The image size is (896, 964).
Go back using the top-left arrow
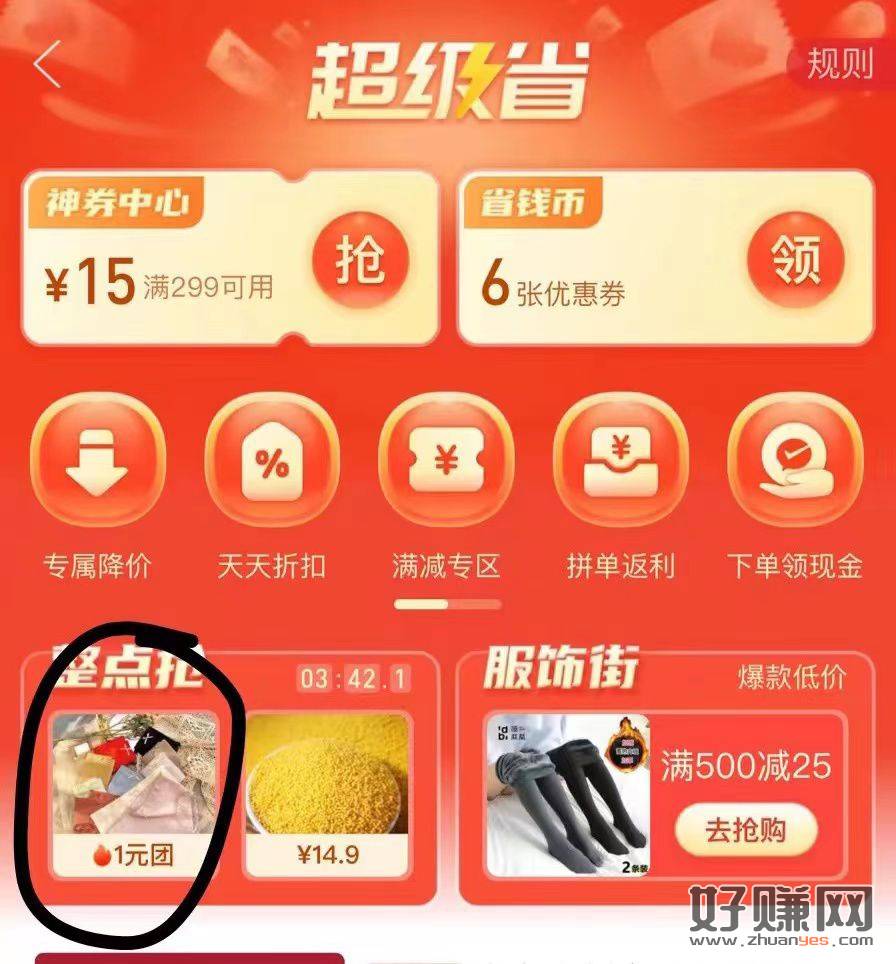(x=45, y=66)
